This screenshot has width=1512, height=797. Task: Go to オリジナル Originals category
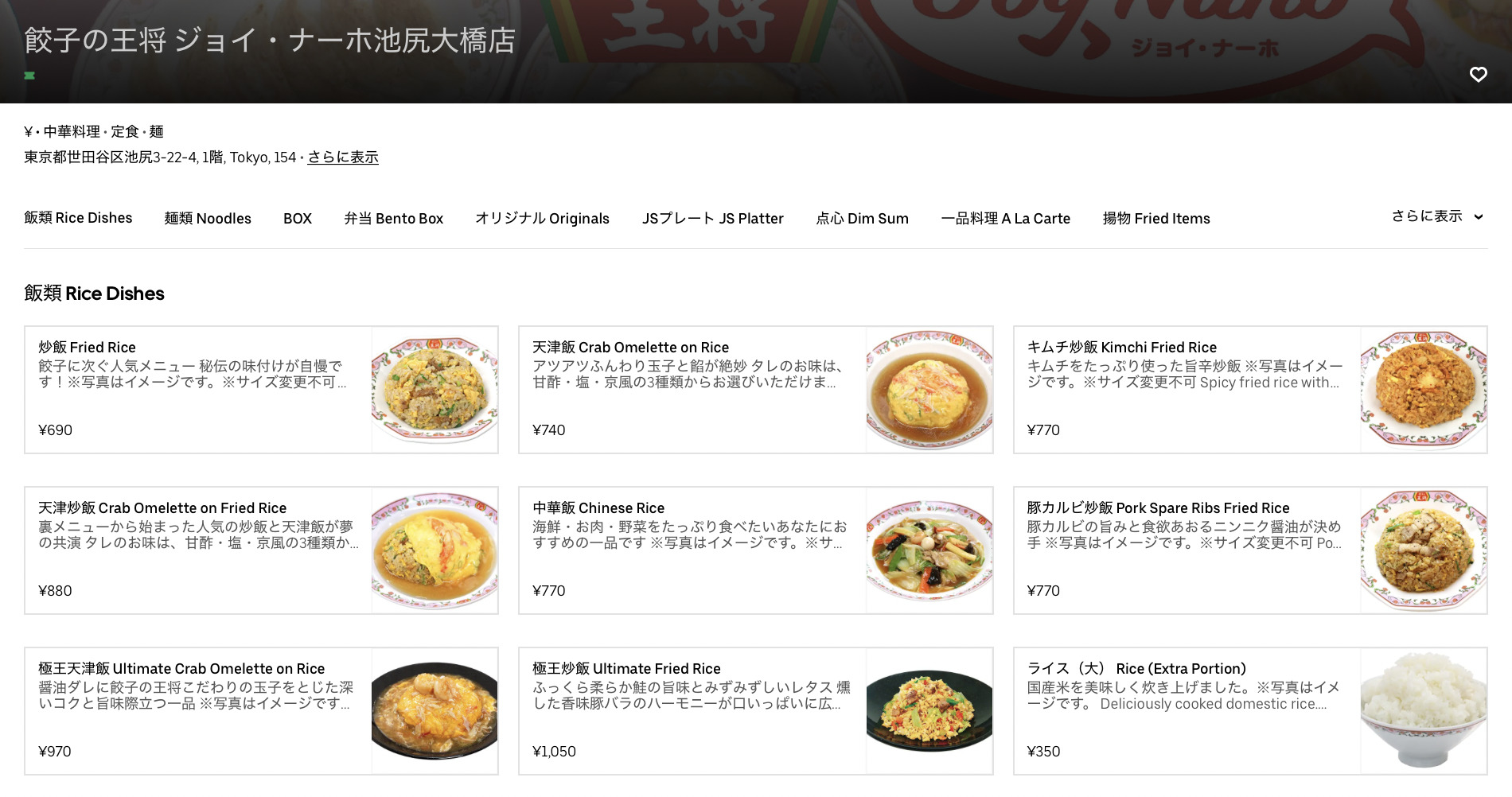click(542, 219)
